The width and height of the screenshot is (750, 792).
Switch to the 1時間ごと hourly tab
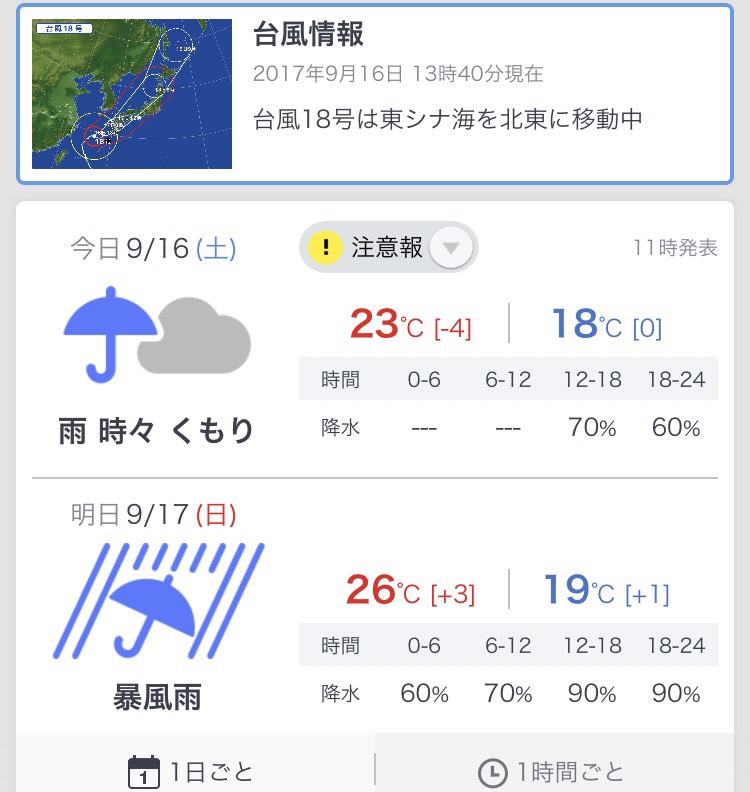[552, 771]
